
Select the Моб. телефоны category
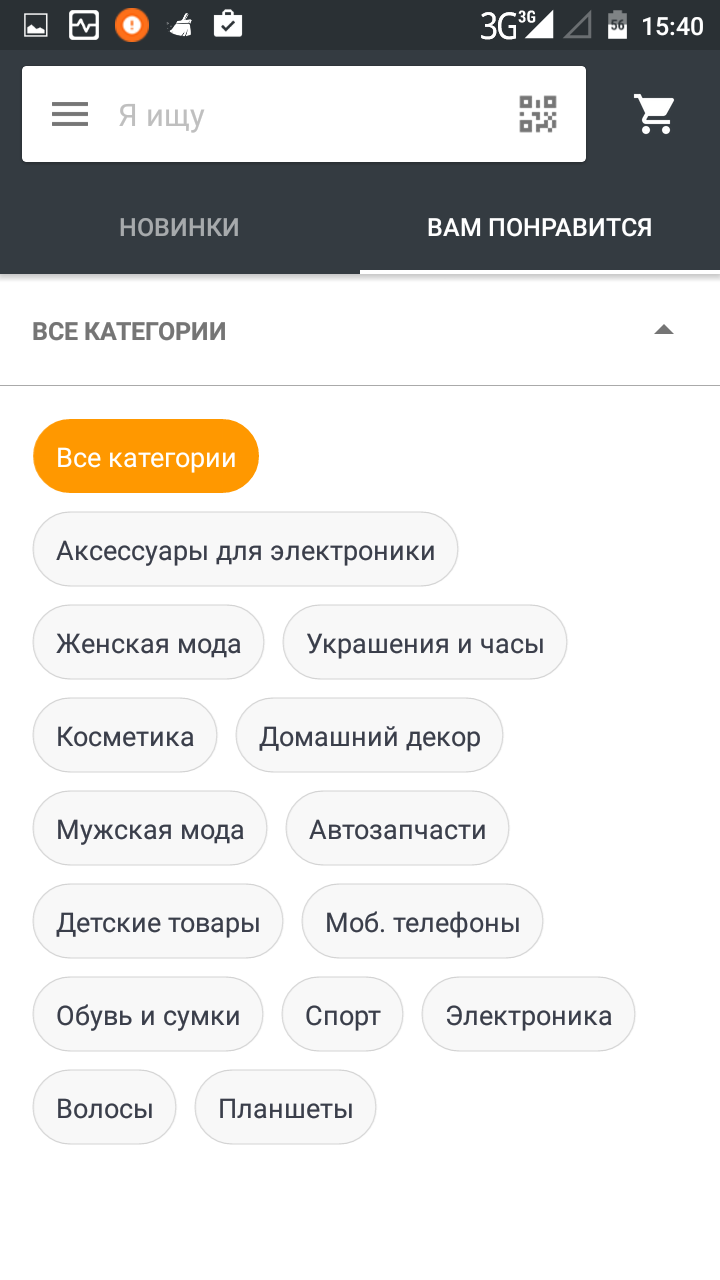(x=422, y=922)
